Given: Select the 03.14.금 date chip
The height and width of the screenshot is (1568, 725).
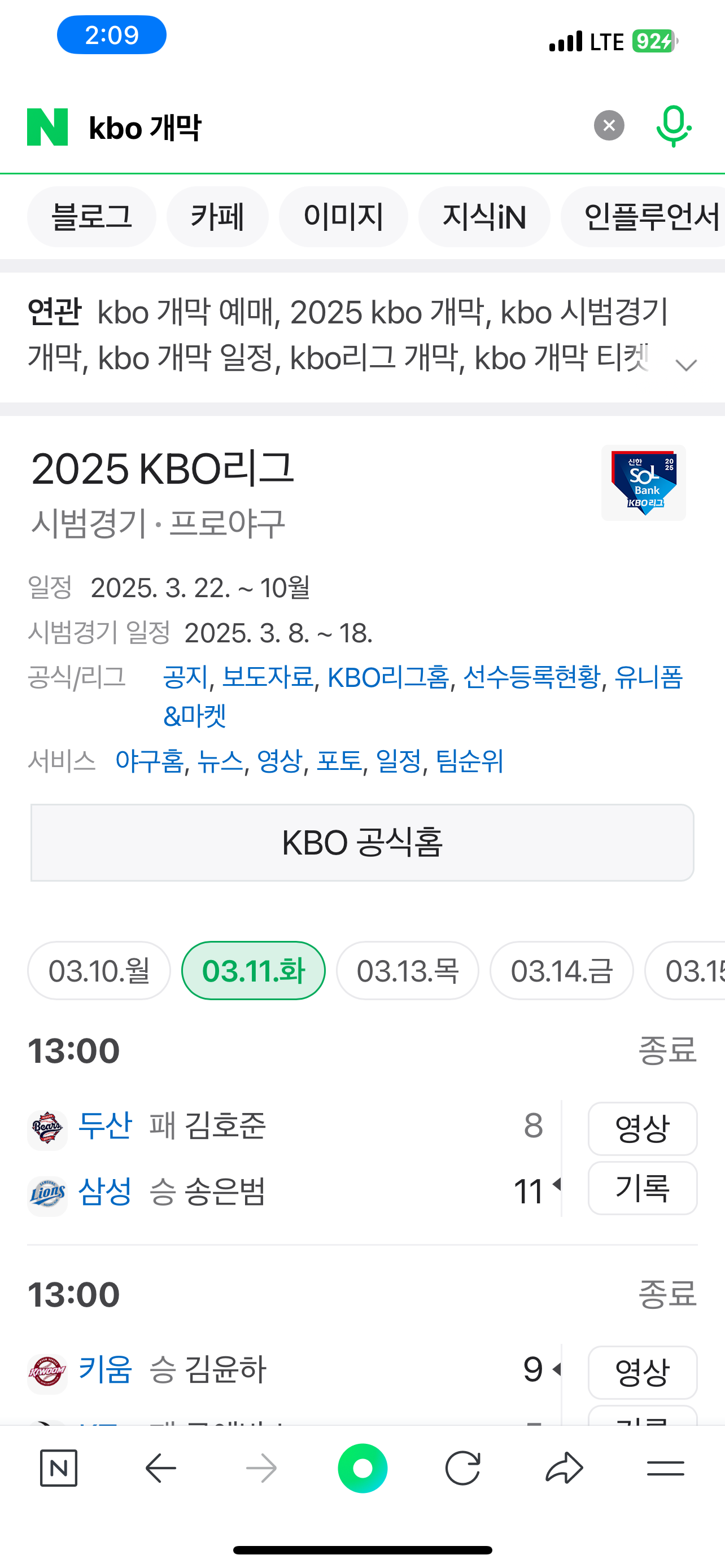Looking at the screenshot, I should click(561, 970).
